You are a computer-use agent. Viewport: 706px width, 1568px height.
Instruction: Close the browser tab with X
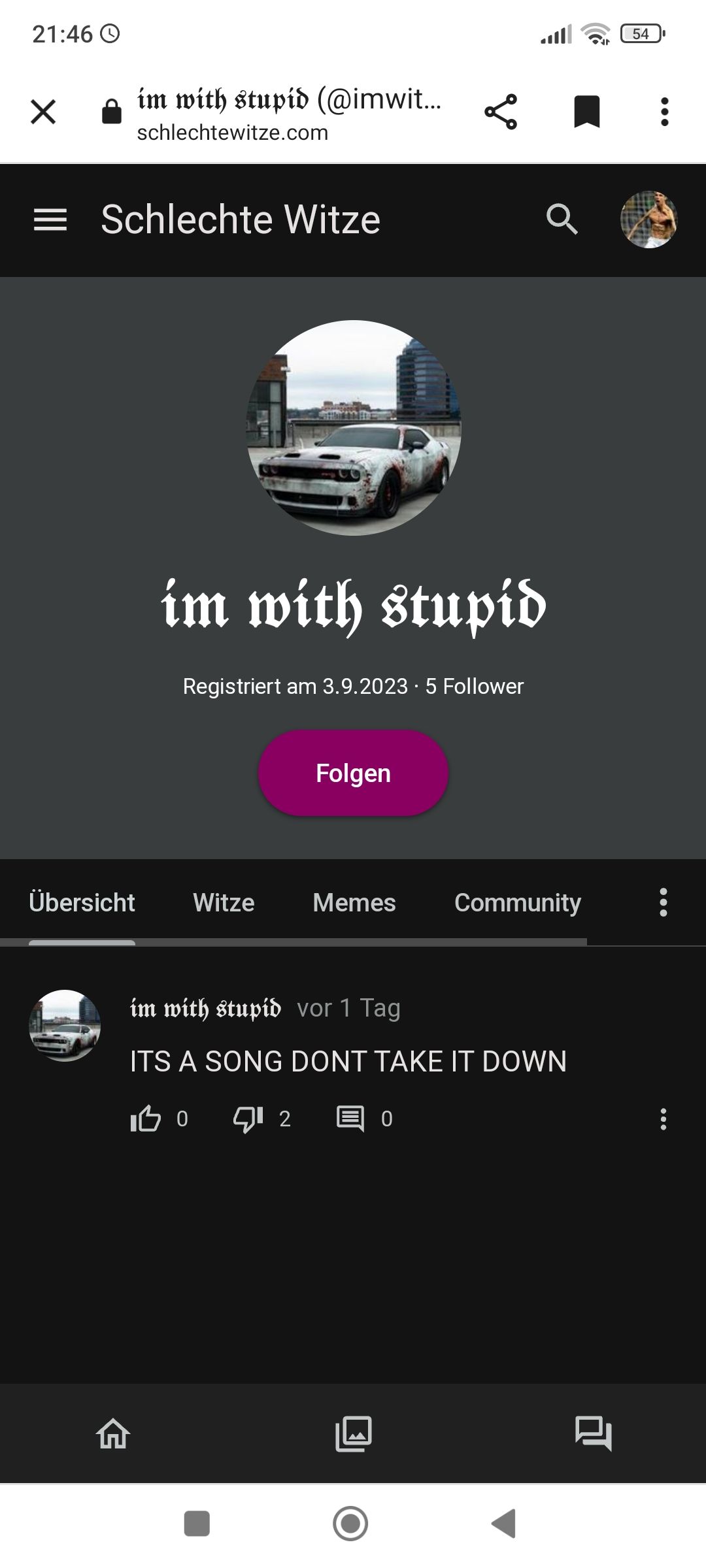[43, 112]
